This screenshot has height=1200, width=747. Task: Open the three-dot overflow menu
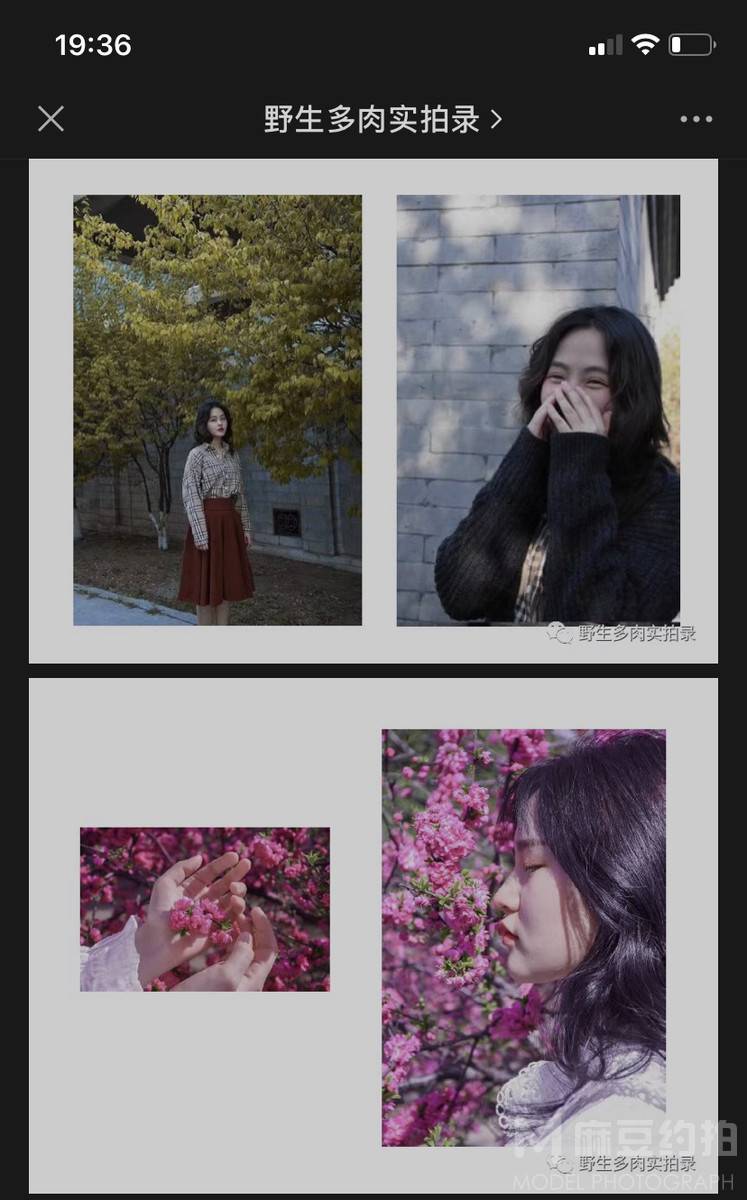(x=696, y=120)
